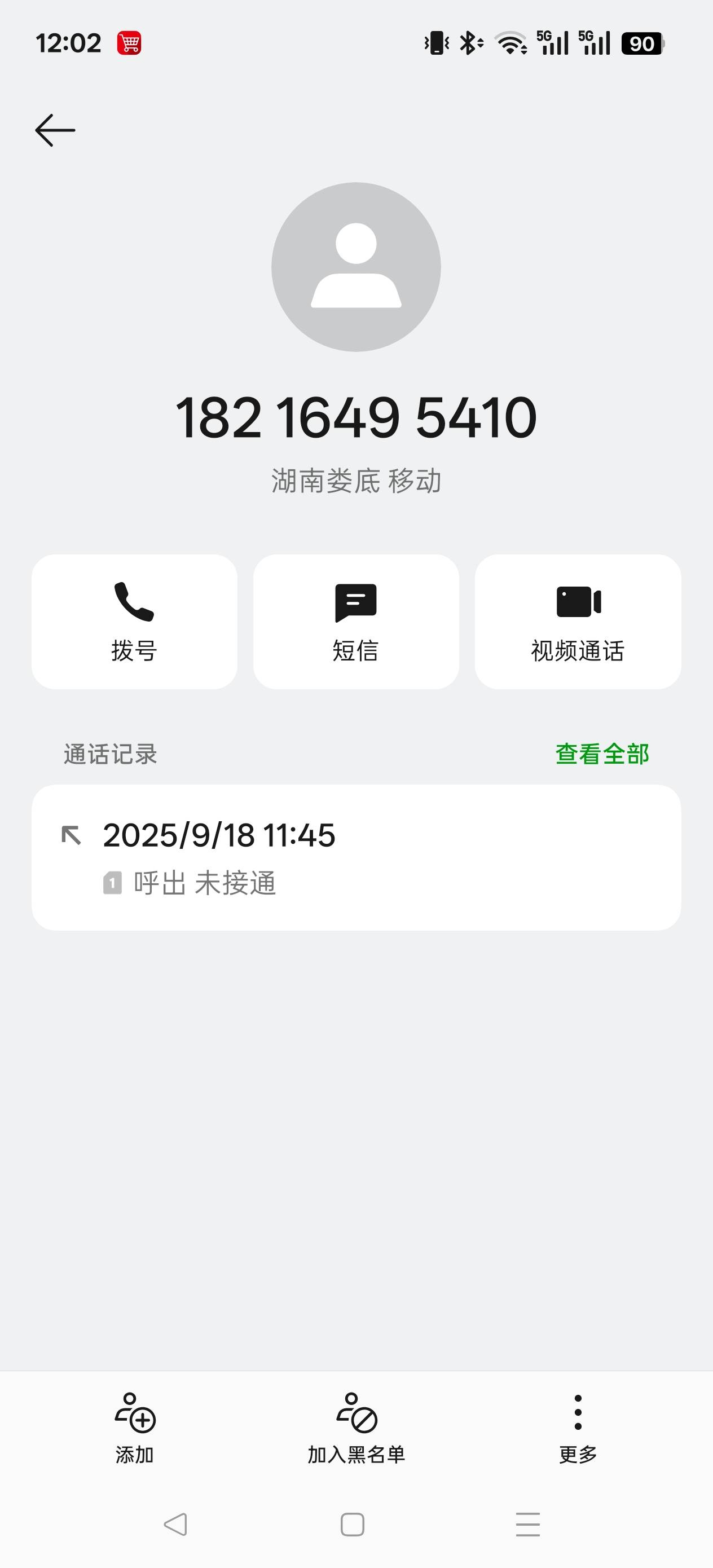The height and width of the screenshot is (1568, 713).
Task: Tap 添加 to add this number to contacts
Action: (x=135, y=1429)
